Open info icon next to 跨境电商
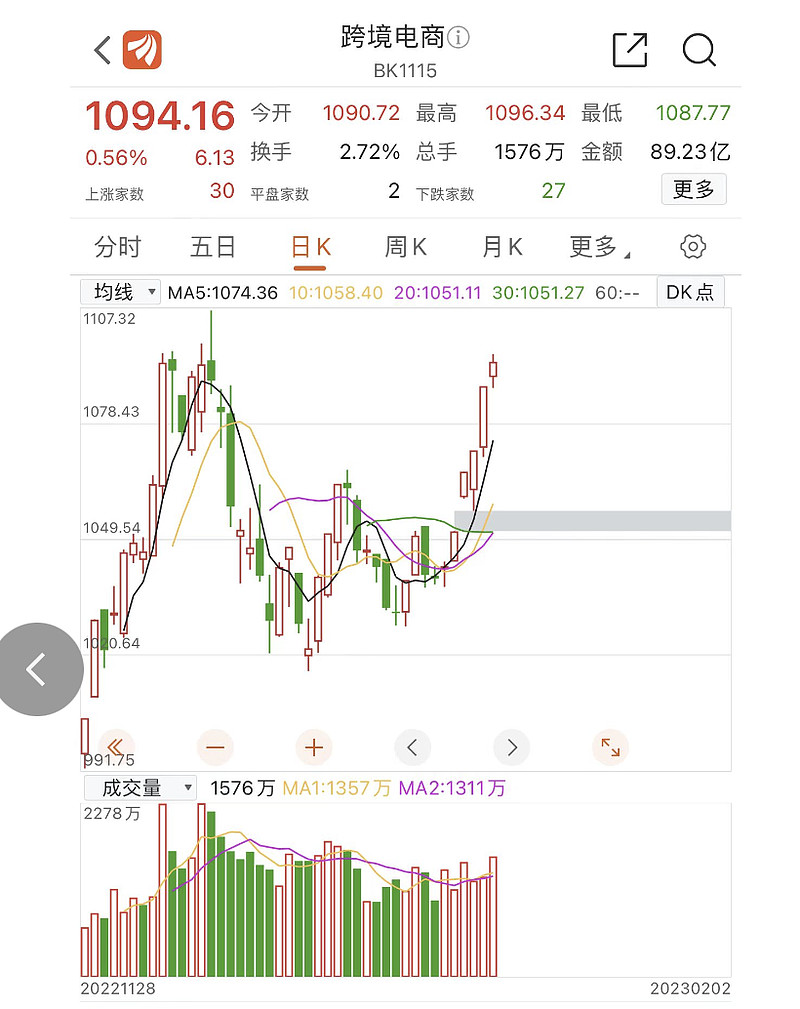Image resolution: width=800 pixels, height=1009 pixels. click(x=459, y=38)
